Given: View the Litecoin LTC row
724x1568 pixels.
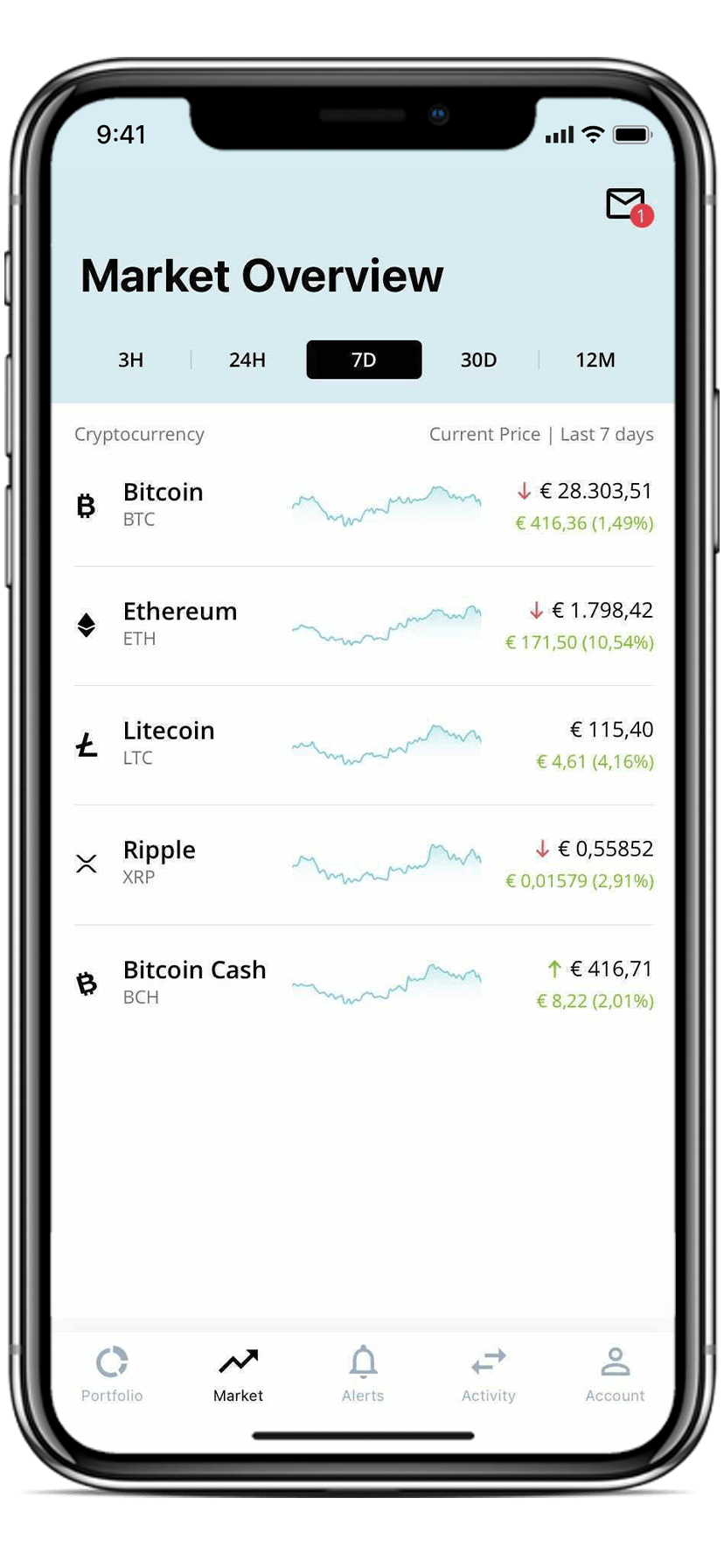Looking at the screenshot, I should pyautogui.click(x=364, y=745).
